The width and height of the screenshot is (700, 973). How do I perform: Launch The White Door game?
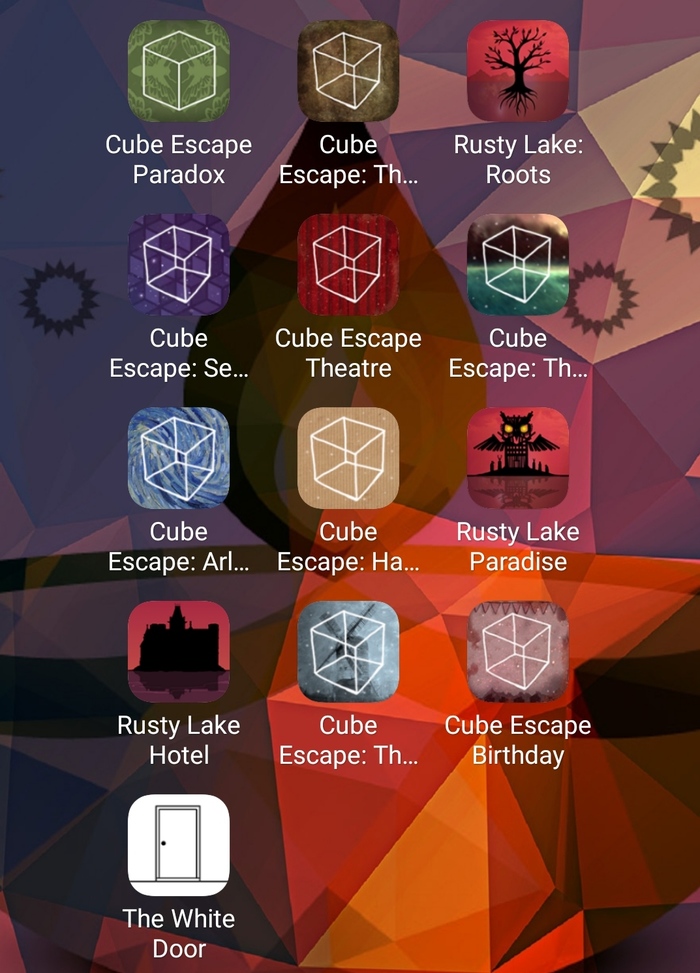tap(179, 845)
